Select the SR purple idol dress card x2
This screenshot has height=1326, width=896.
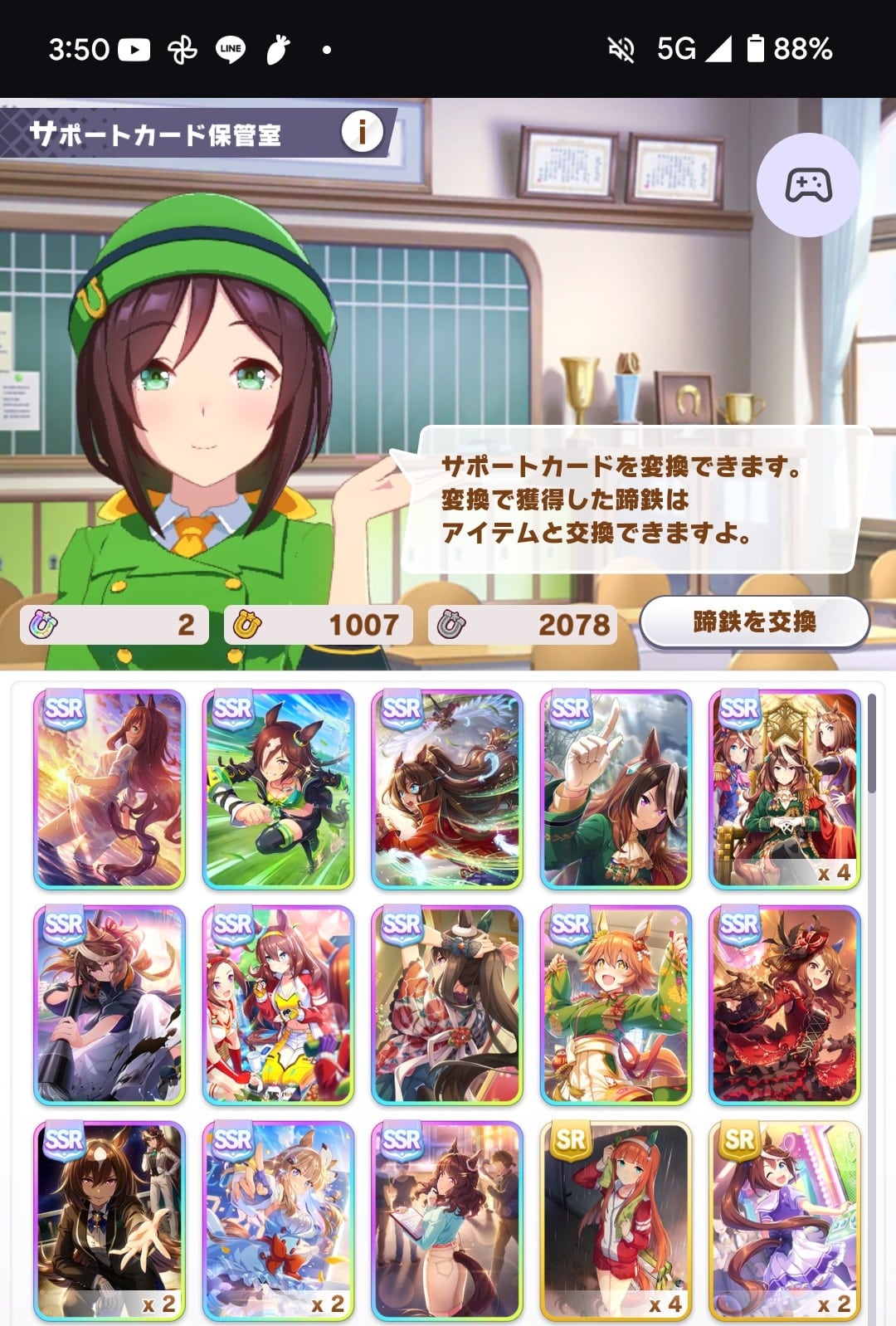pyautogui.click(x=784, y=1220)
